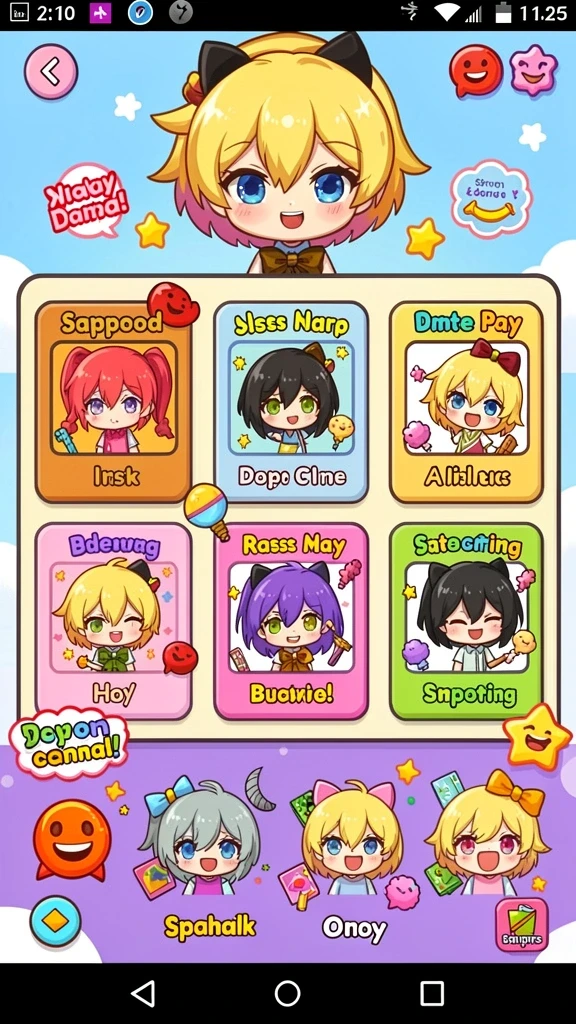Open the Dmte Pay character card
This screenshot has height=1024, width=576.
pyautogui.click(x=466, y=402)
